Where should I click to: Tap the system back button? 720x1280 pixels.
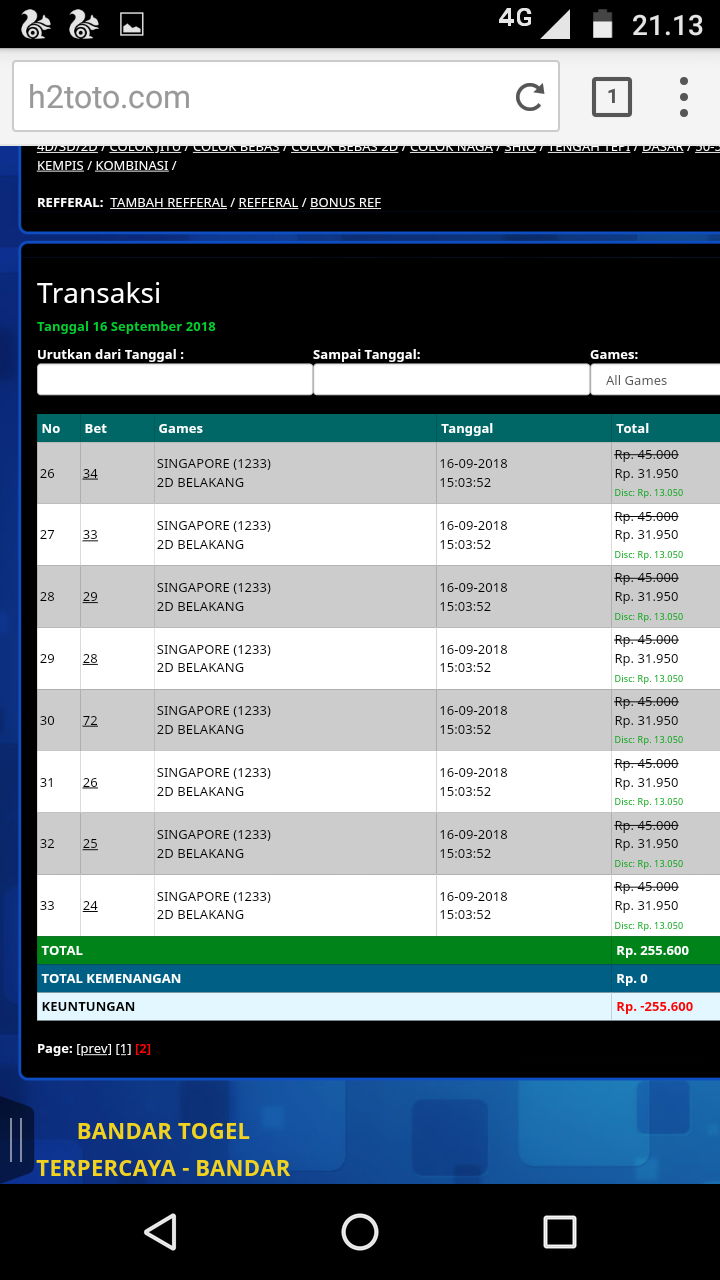click(160, 1232)
